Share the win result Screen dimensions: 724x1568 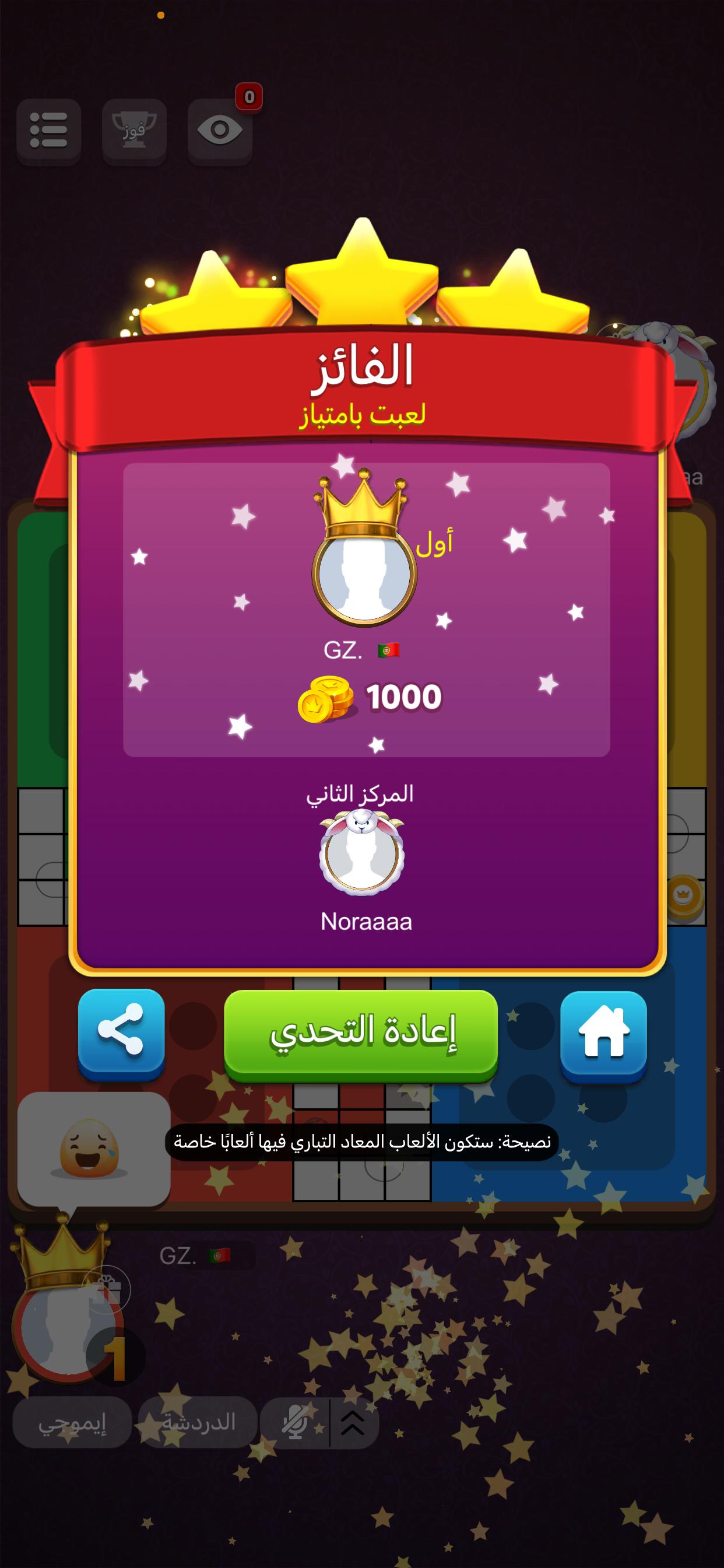(x=121, y=1033)
